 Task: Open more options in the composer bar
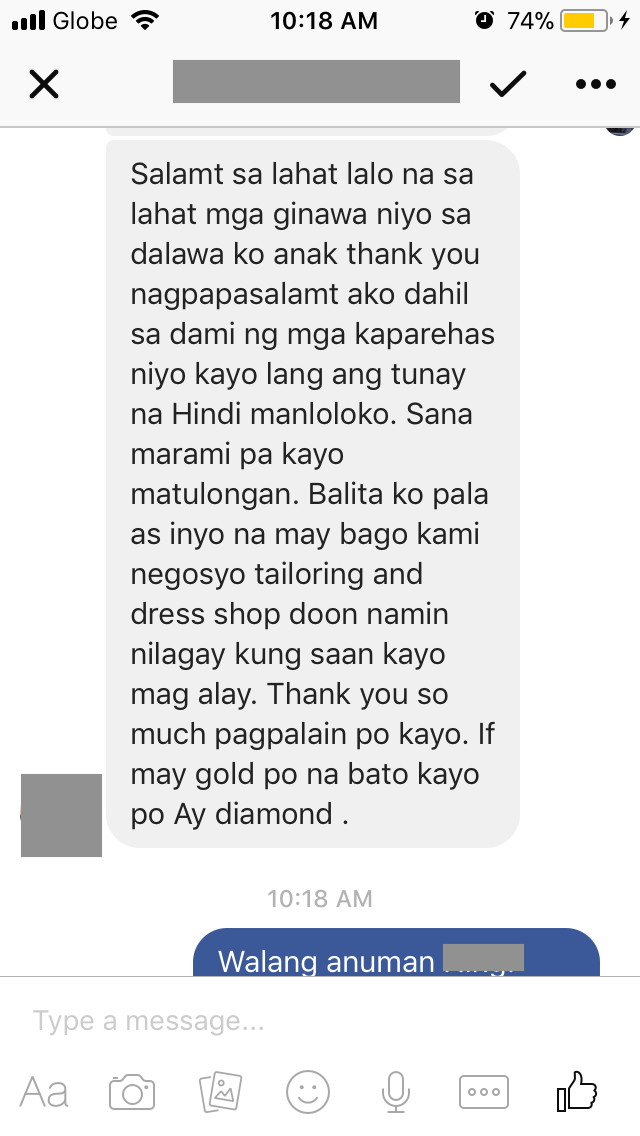coord(484,1092)
